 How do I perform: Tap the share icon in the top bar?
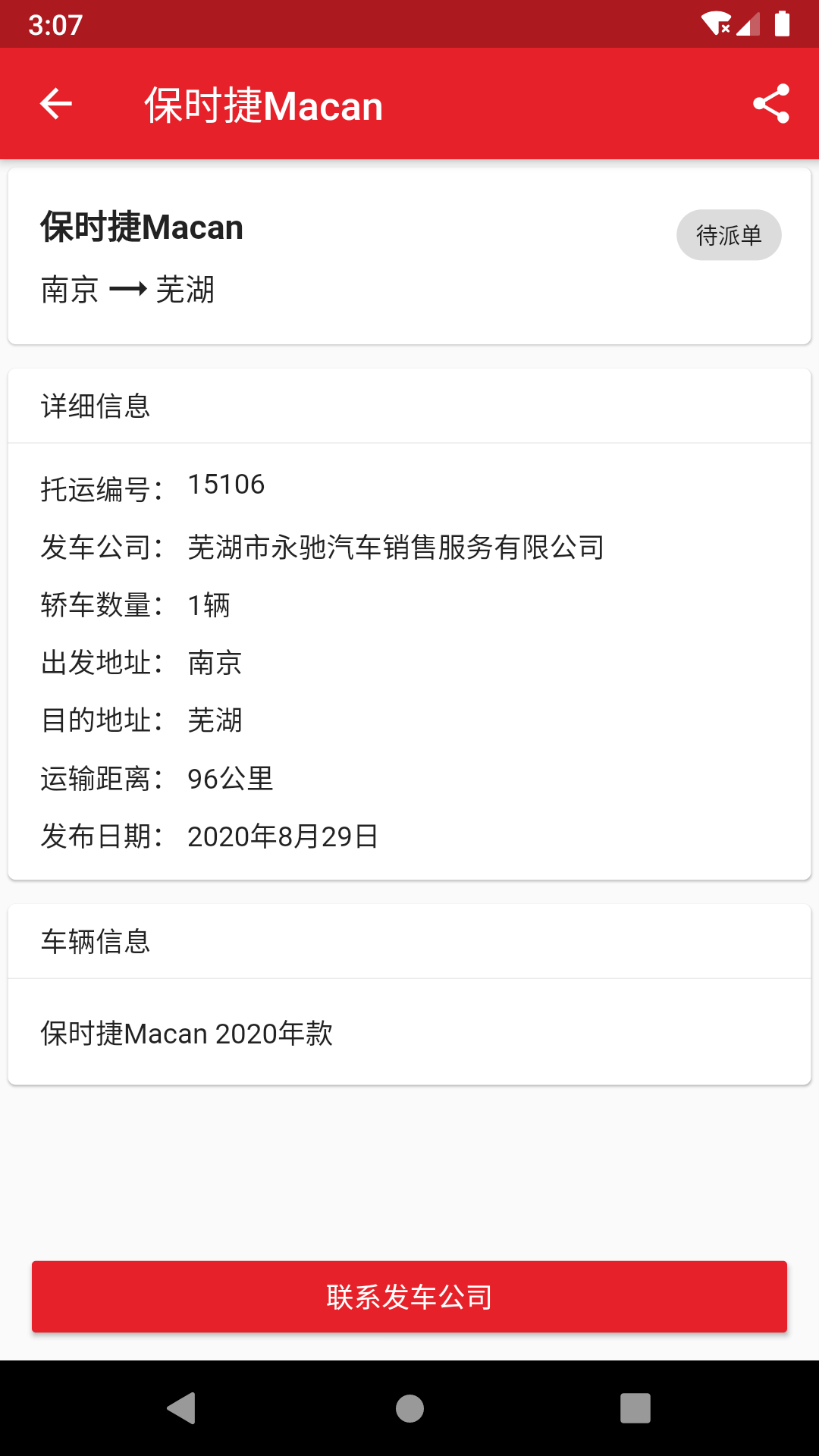coord(770,105)
